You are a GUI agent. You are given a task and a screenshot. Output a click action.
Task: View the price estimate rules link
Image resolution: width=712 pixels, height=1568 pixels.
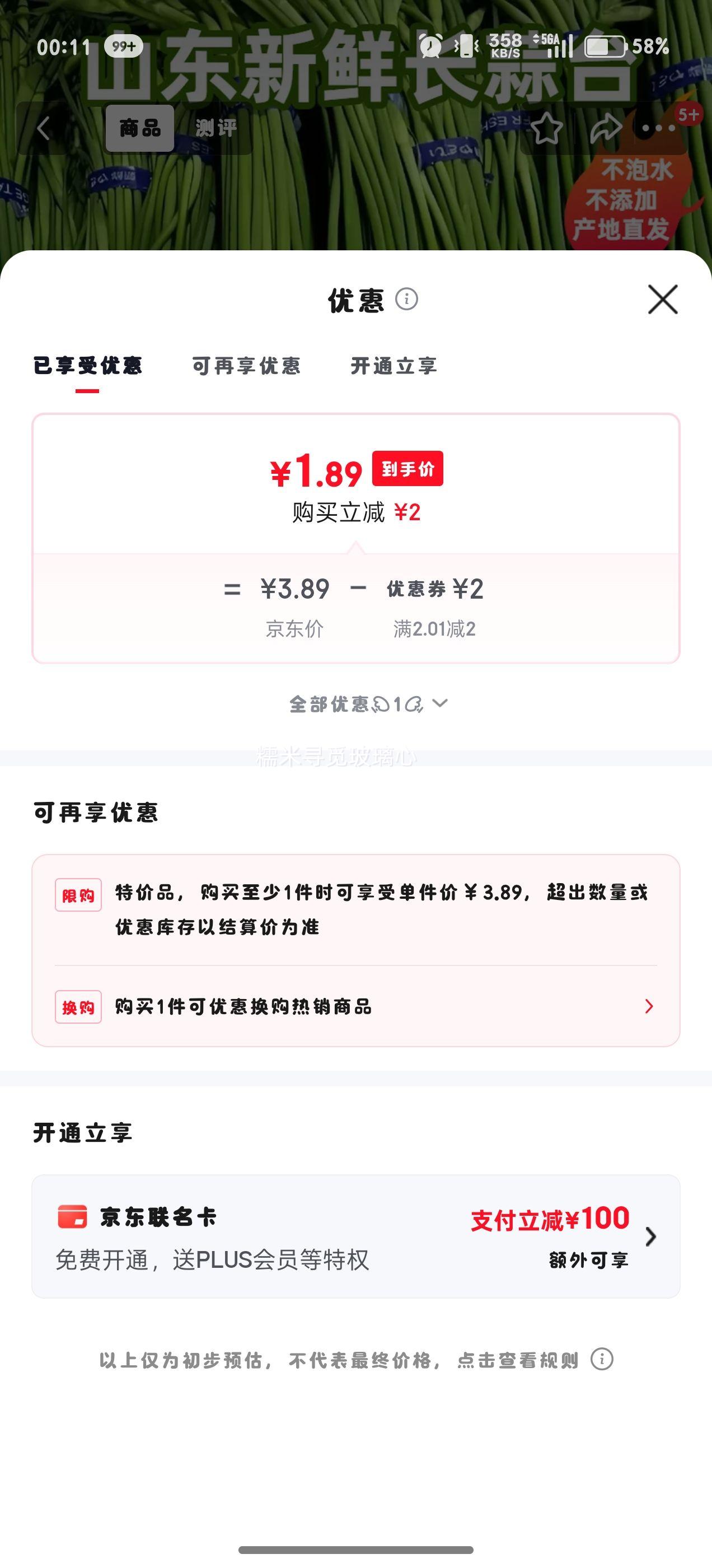point(356,1360)
